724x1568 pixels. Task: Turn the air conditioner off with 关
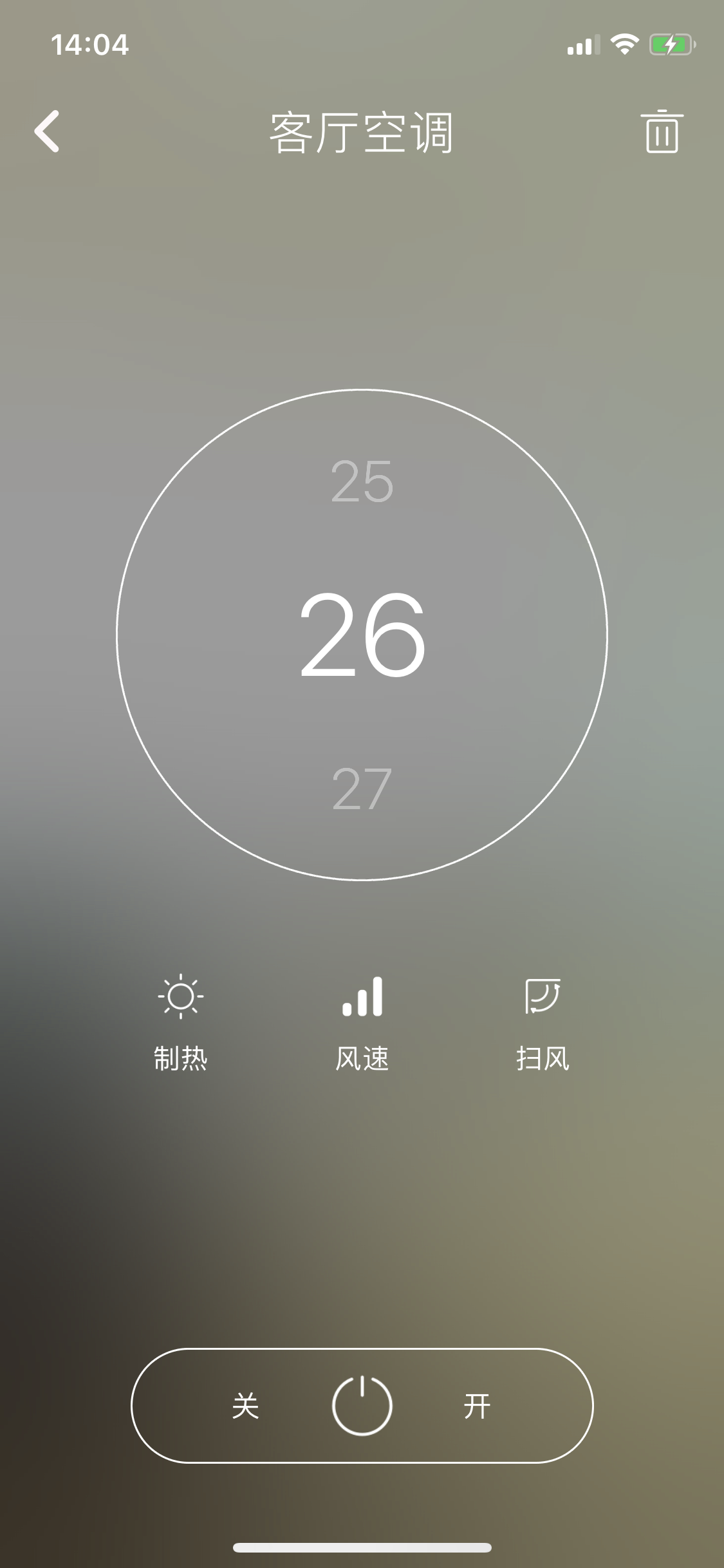point(245,1406)
